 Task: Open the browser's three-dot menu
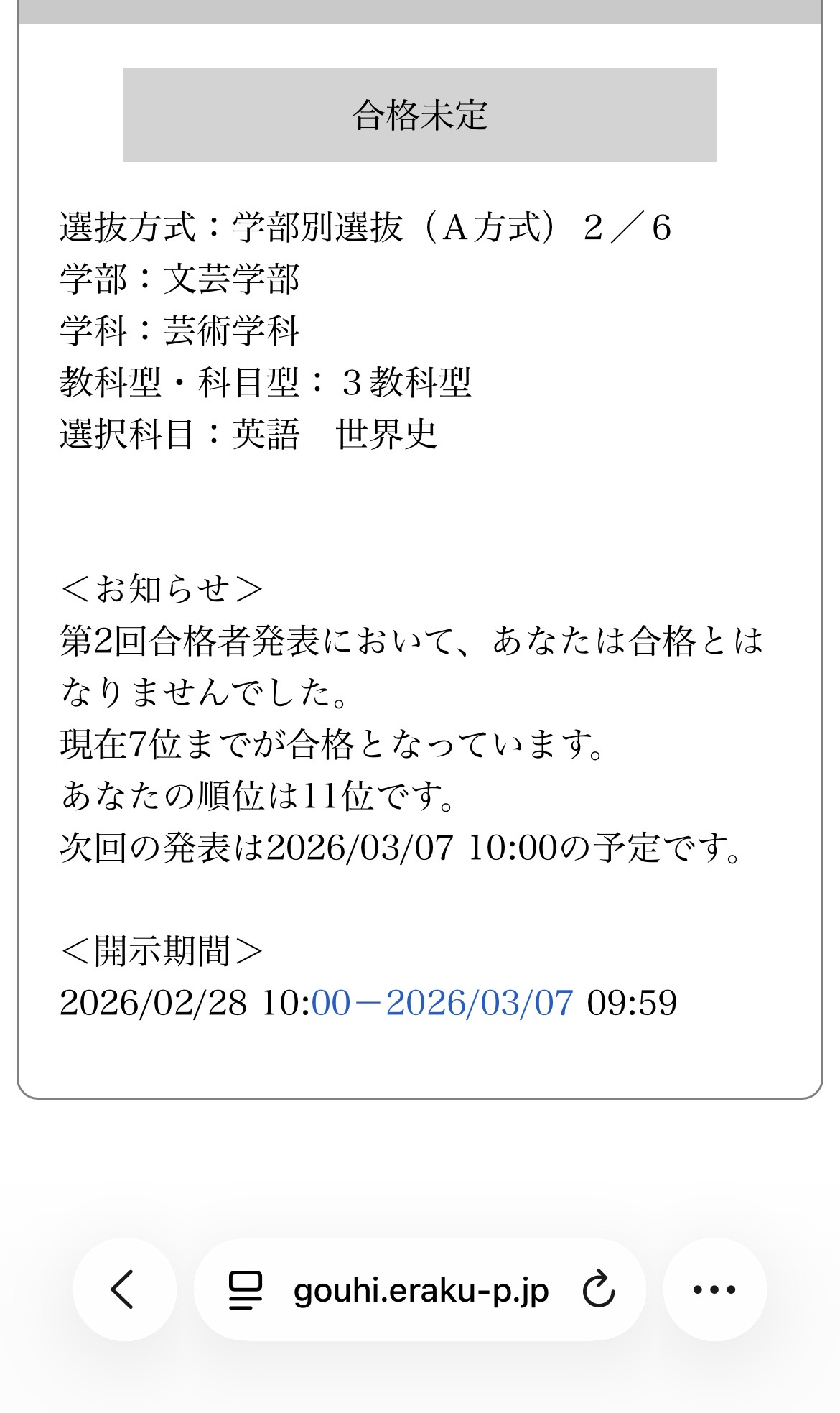[x=714, y=1289]
